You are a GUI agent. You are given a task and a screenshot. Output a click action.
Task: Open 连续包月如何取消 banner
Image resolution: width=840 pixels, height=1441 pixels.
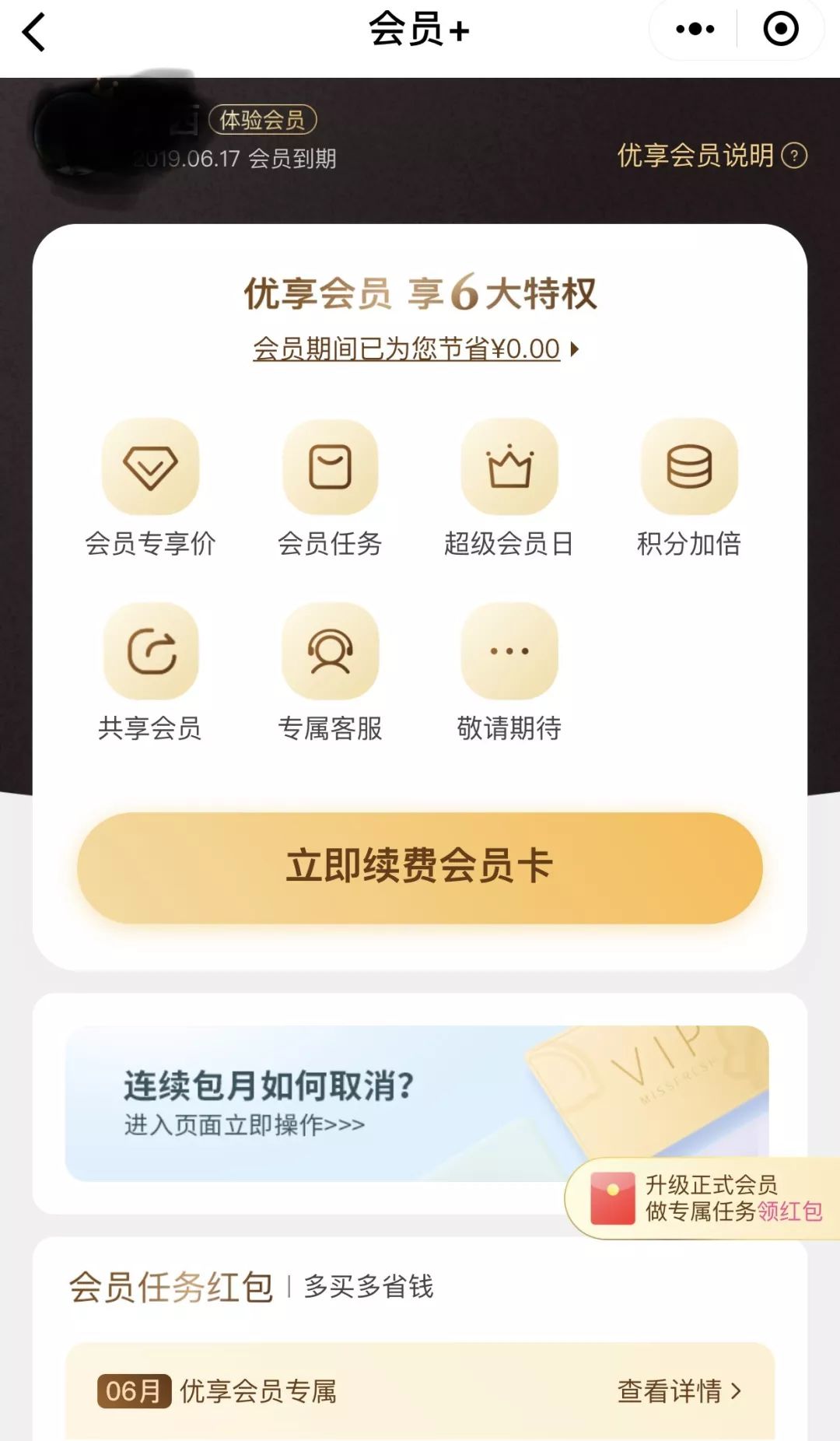[x=417, y=1103]
